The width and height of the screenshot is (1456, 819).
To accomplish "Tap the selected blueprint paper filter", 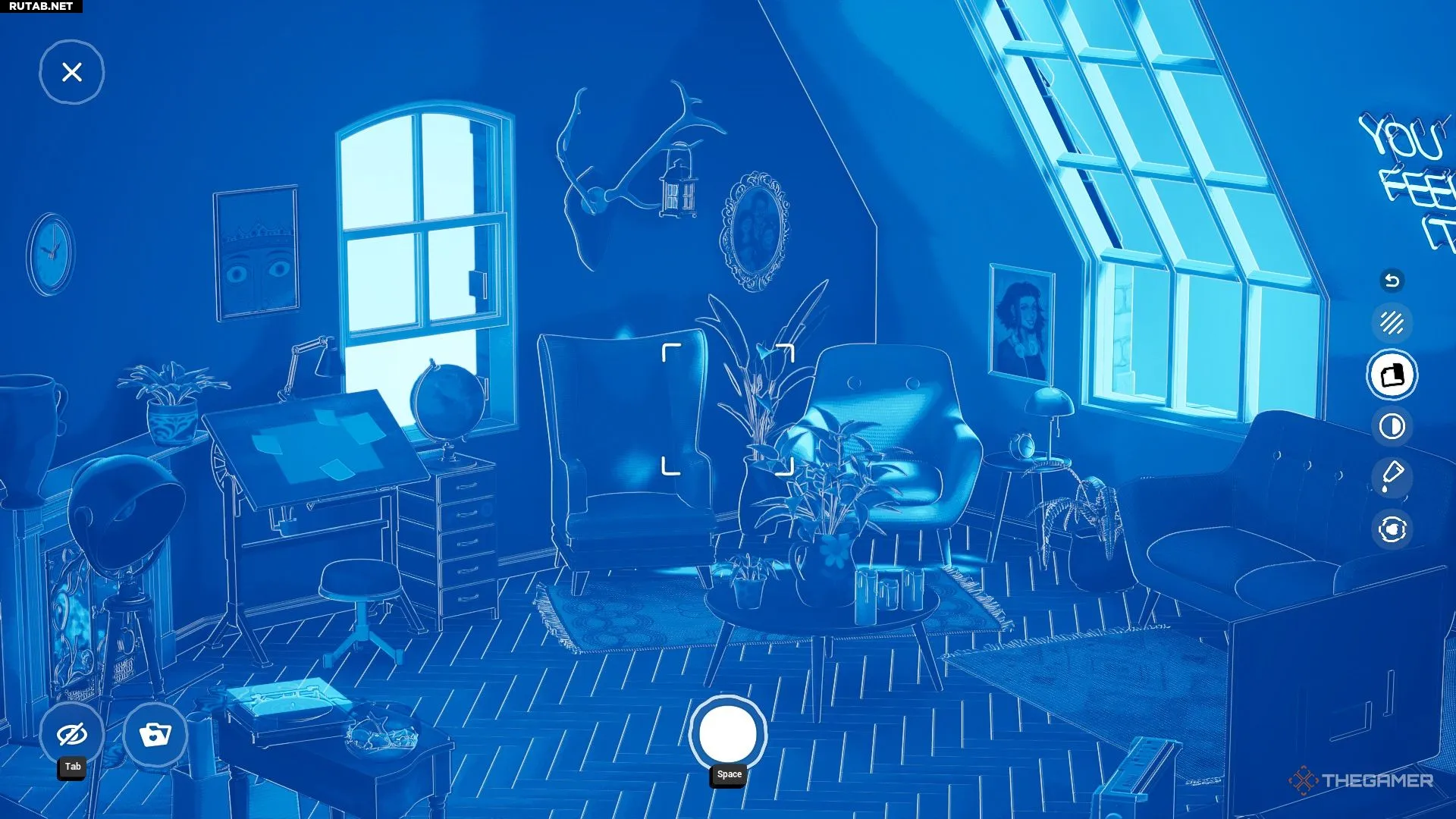I will (x=1392, y=375).
